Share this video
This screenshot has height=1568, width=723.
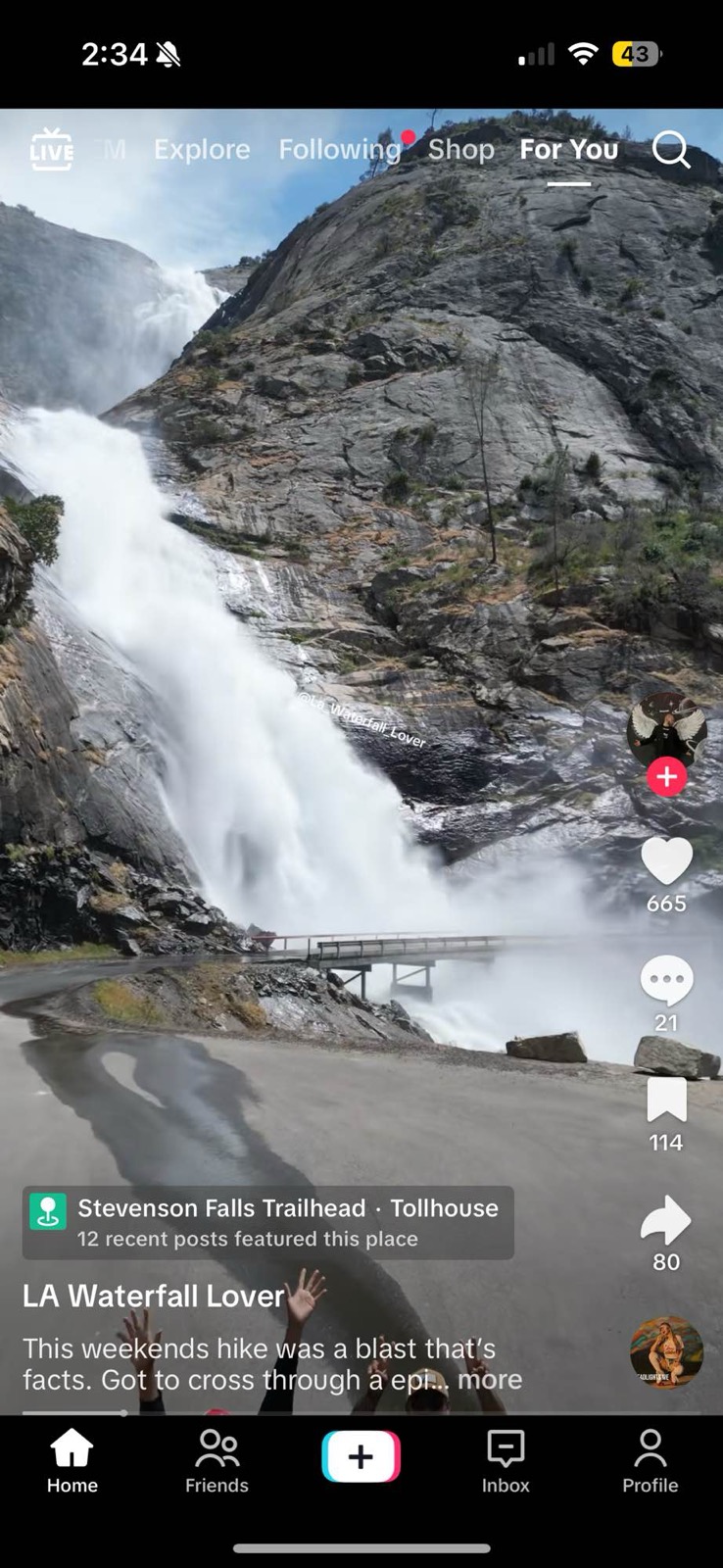[x=666, y=1220]
